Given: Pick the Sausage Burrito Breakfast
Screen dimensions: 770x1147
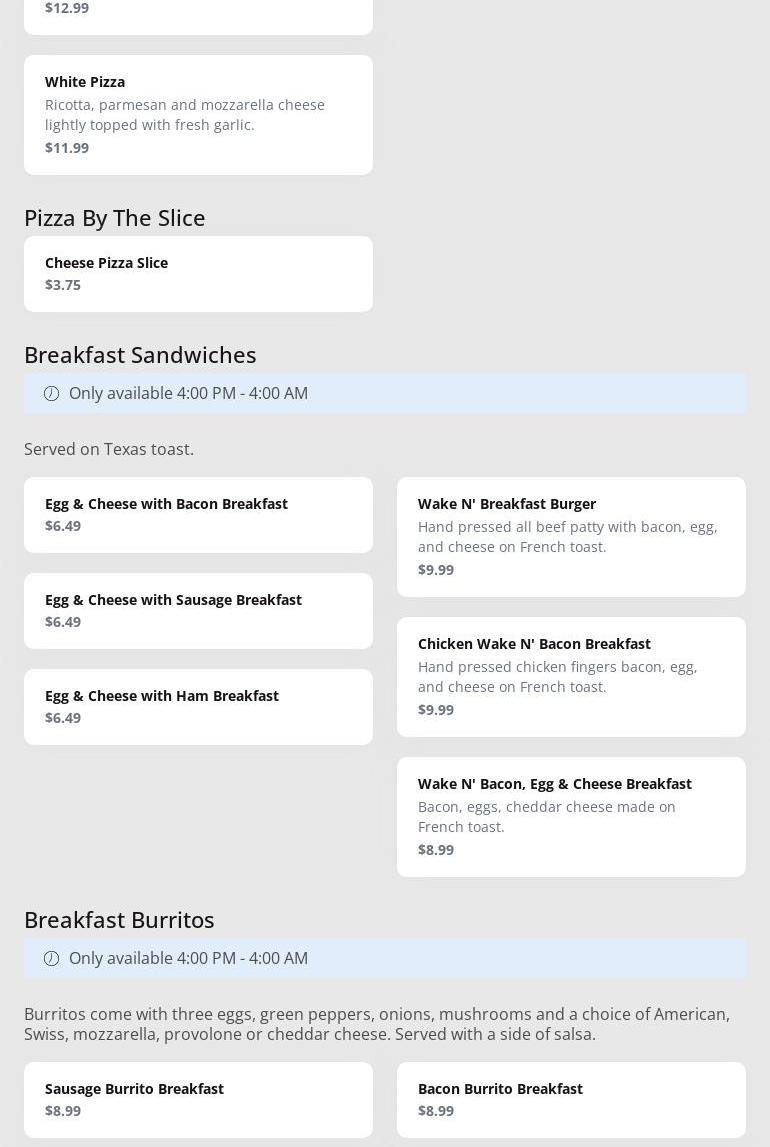Looking at the screenshot, I should coord(198,1099).
